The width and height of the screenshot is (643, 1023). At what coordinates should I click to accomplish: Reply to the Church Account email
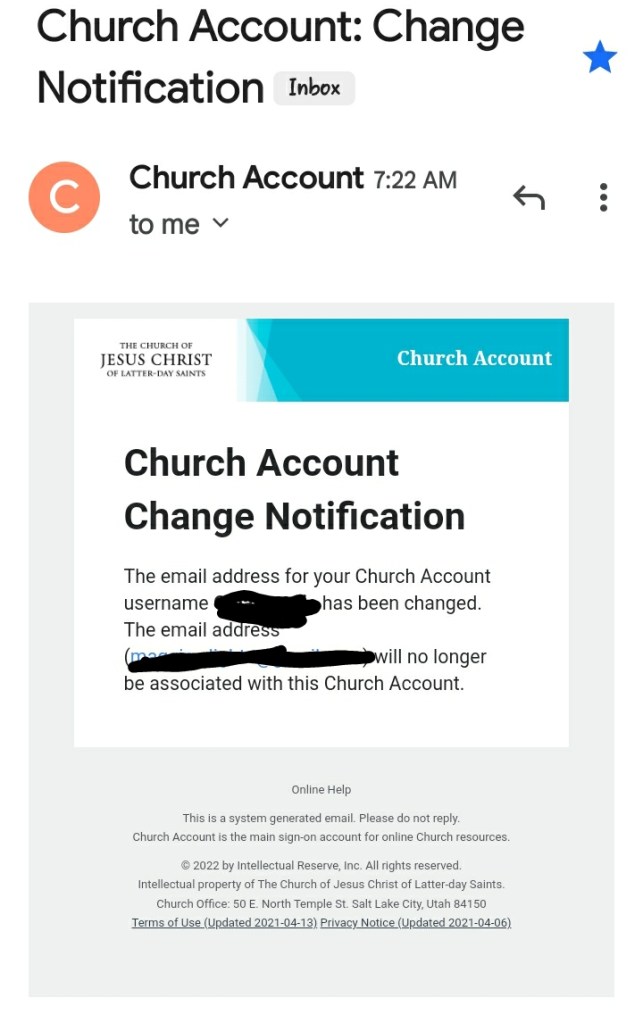pyautogui.click(x=529, y=197)
